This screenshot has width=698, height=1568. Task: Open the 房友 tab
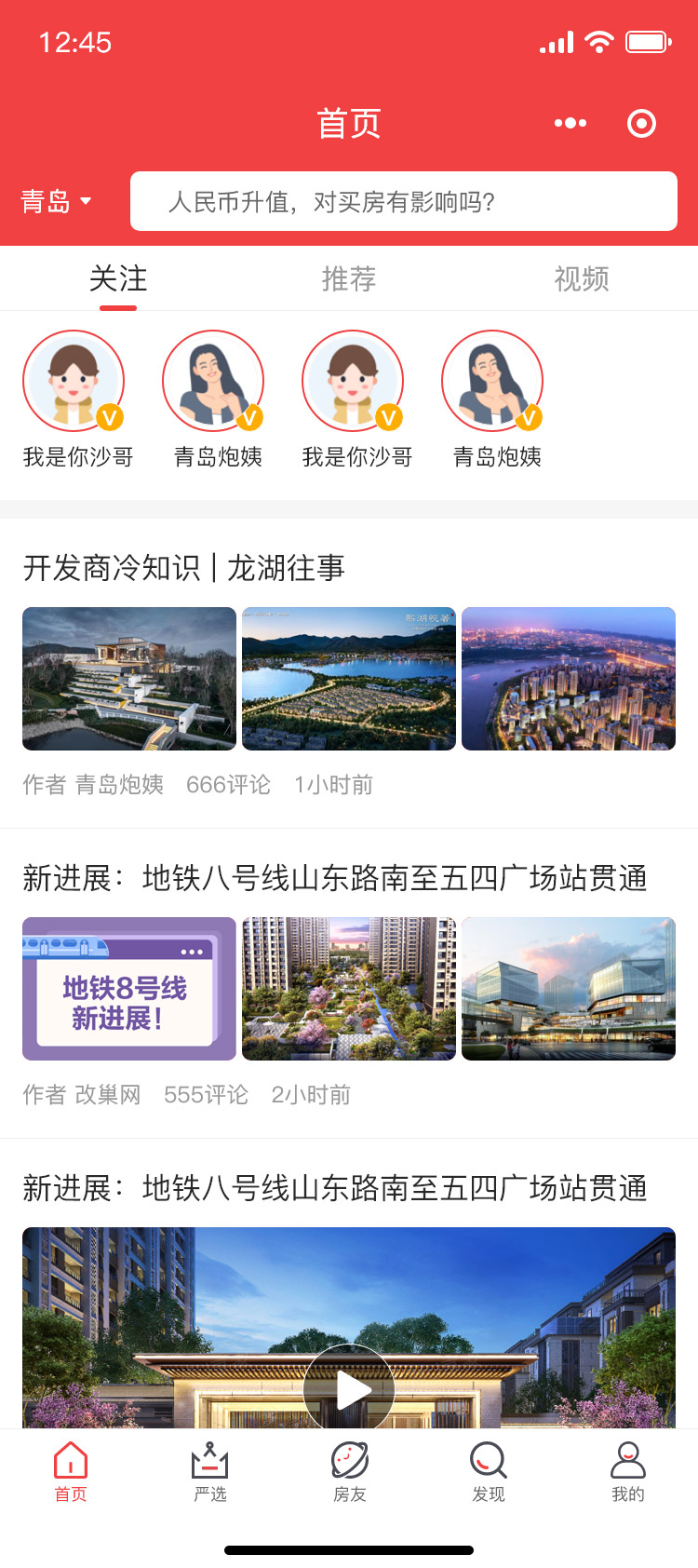point(350,1471)
